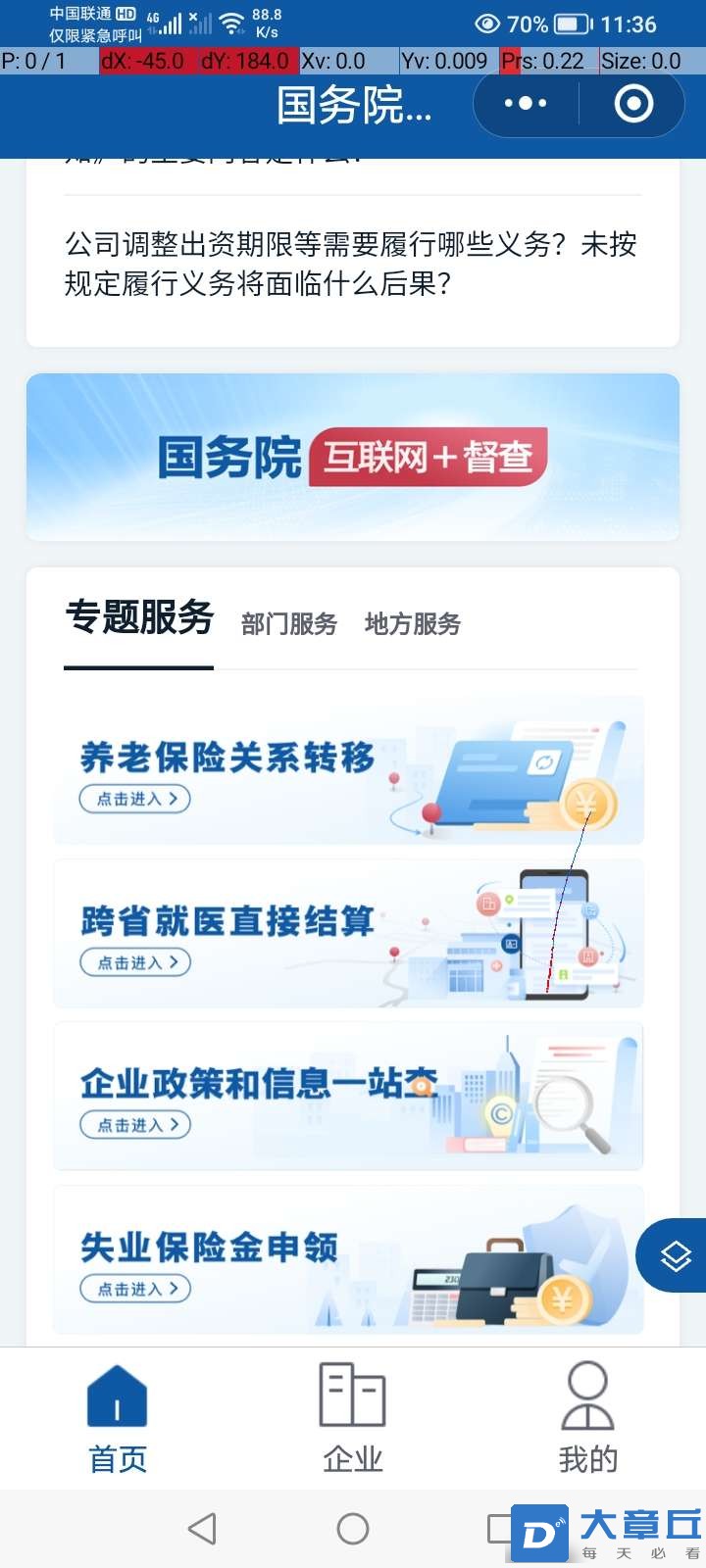Viewport: 706px width, 1568px height.
Task: Tap the floating layers button
Action: [x=674, y=1255]
